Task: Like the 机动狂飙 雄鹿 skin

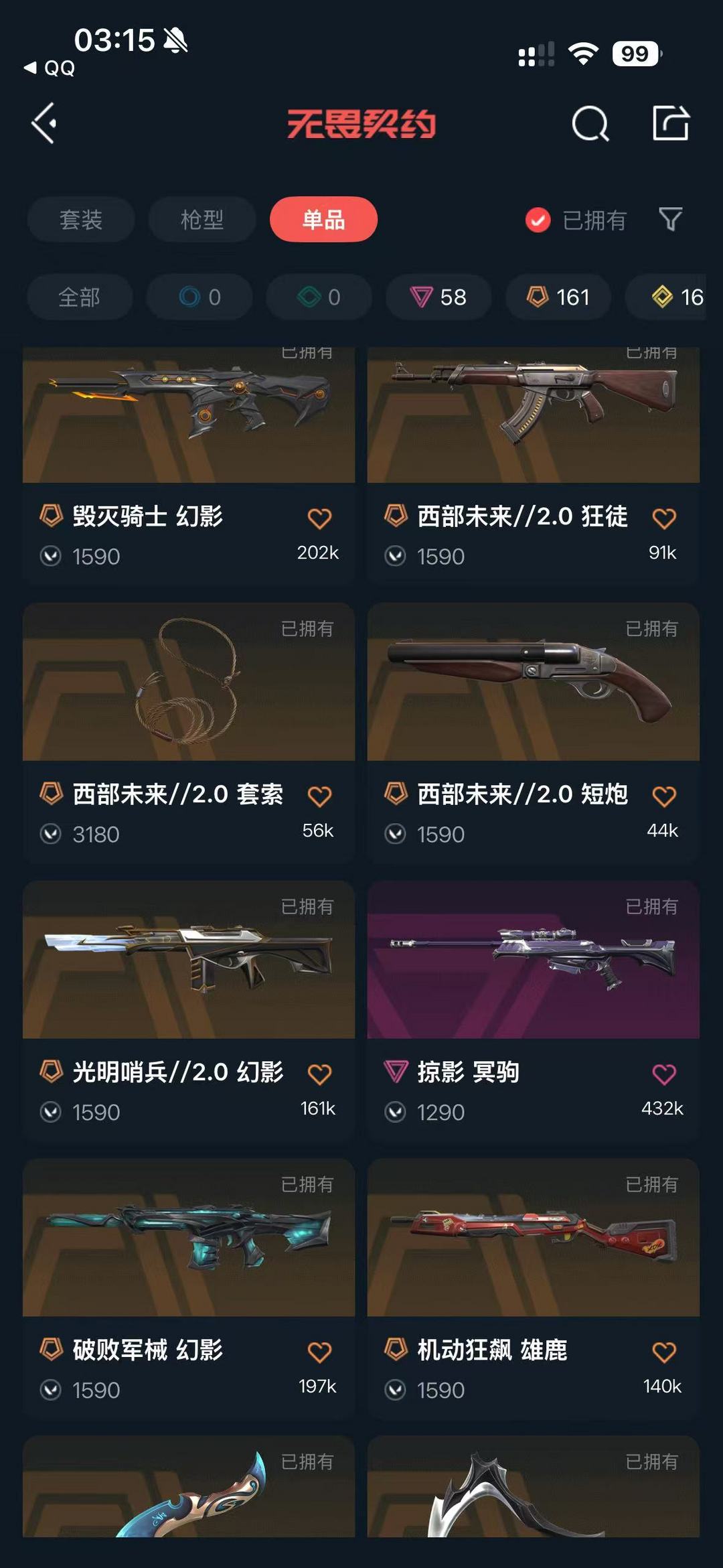Action: pos(664,1352)
